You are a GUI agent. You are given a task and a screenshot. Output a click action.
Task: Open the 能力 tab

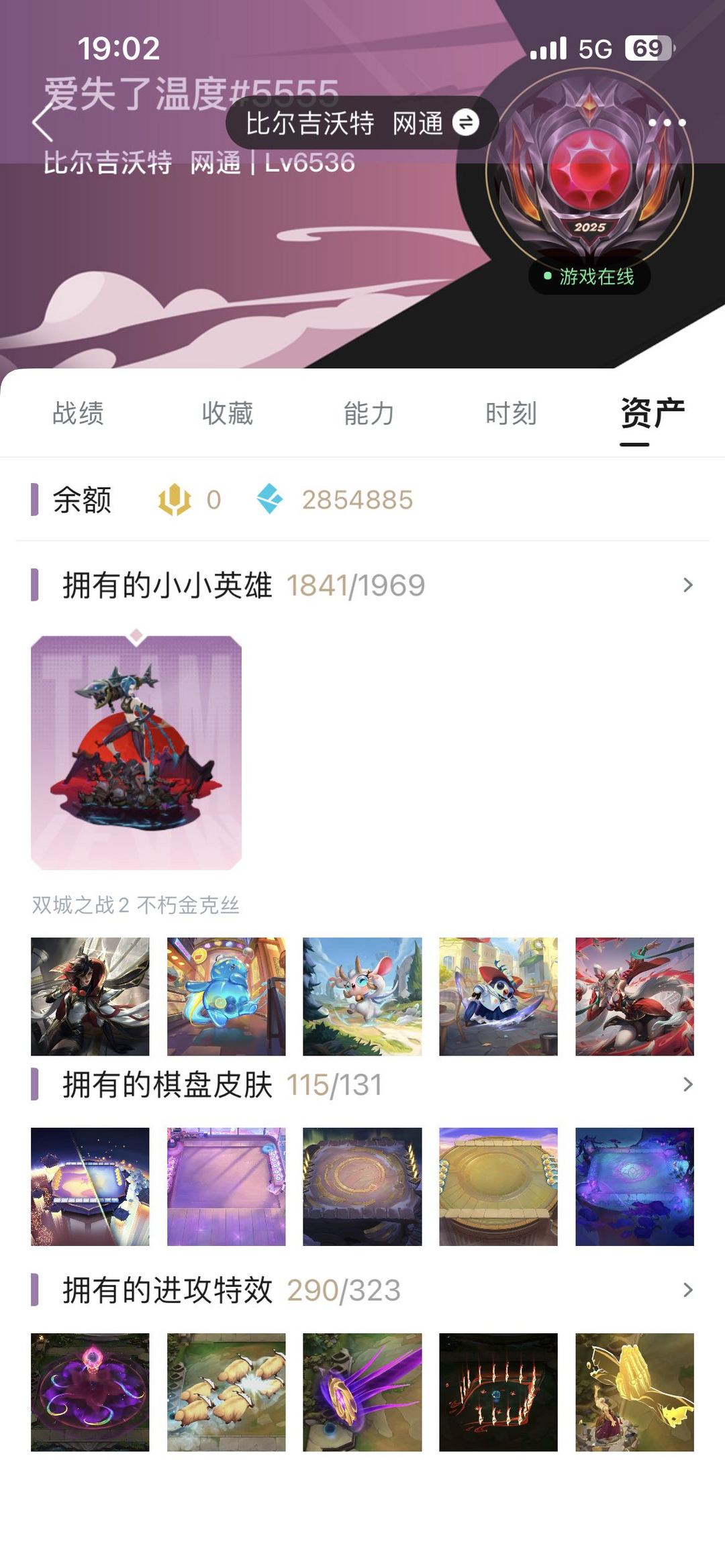pyautogui.click(x=367, y=414)
